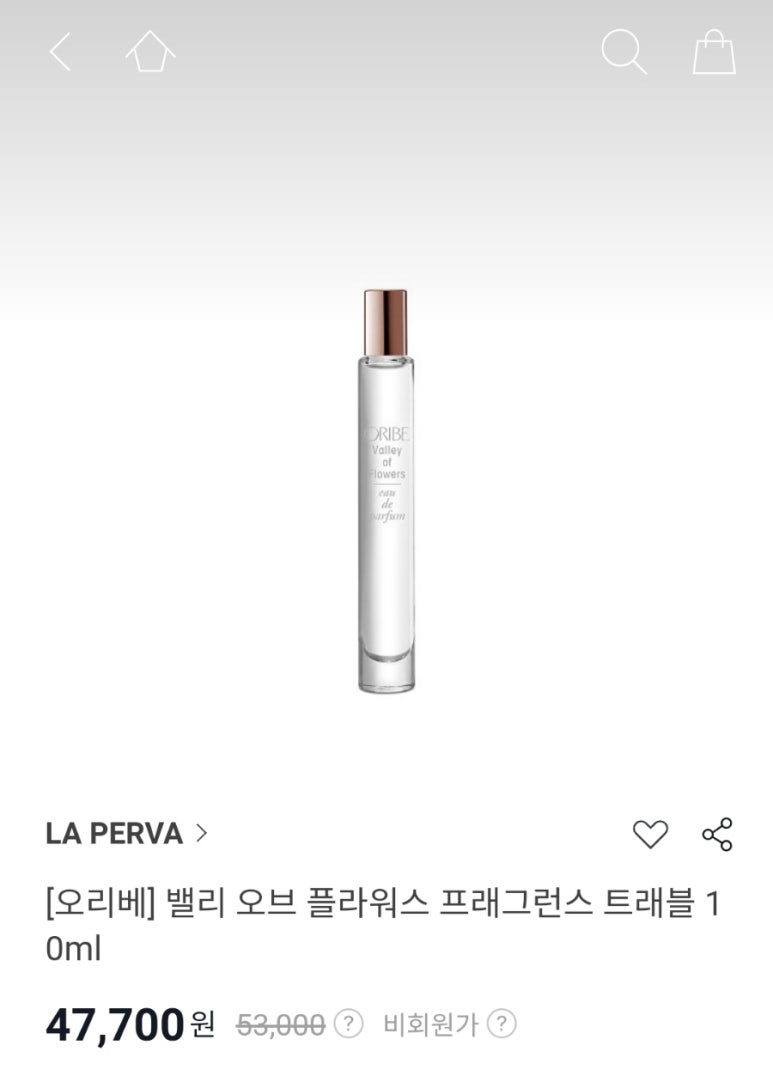Show info next to 53,000 original price

point(348,1024)
